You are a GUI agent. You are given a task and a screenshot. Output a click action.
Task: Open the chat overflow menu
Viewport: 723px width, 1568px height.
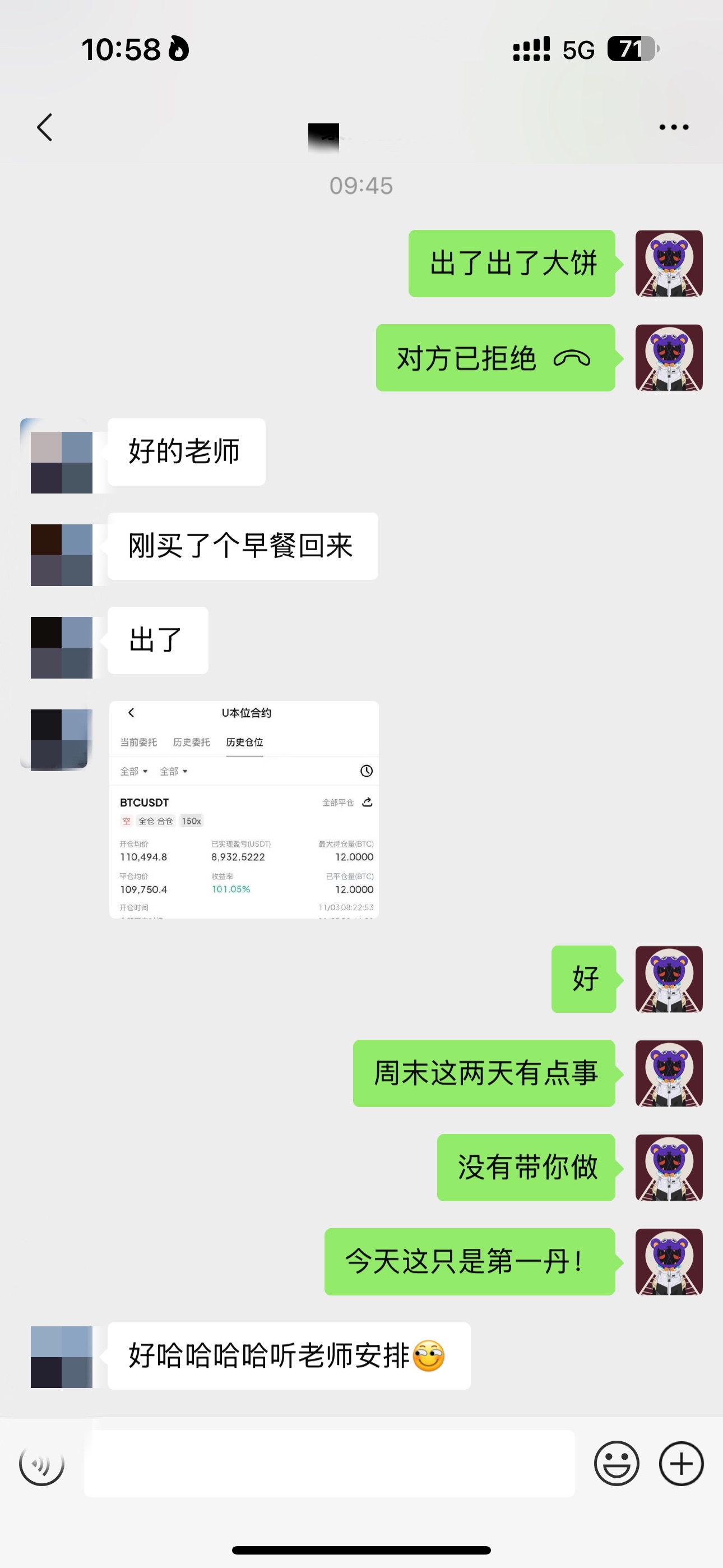pyautogui.click(x=674, y=127)
